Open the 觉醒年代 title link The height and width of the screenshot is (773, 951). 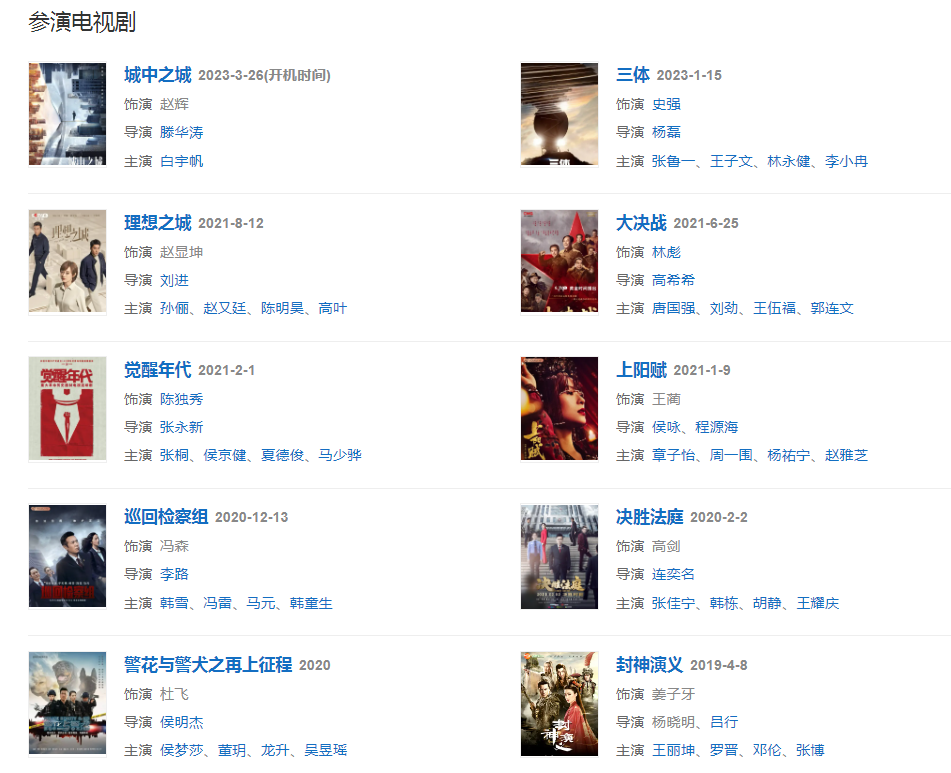(157, 370)
